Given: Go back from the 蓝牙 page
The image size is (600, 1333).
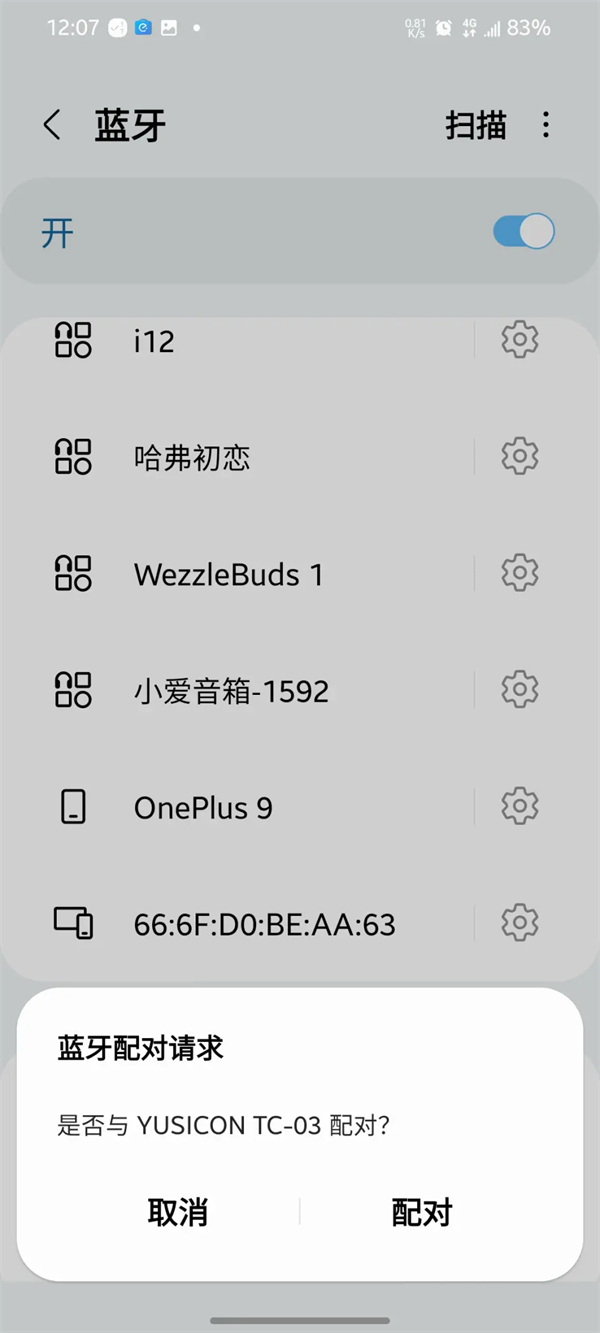Looking at the screenshot, I should pos(53,125).
